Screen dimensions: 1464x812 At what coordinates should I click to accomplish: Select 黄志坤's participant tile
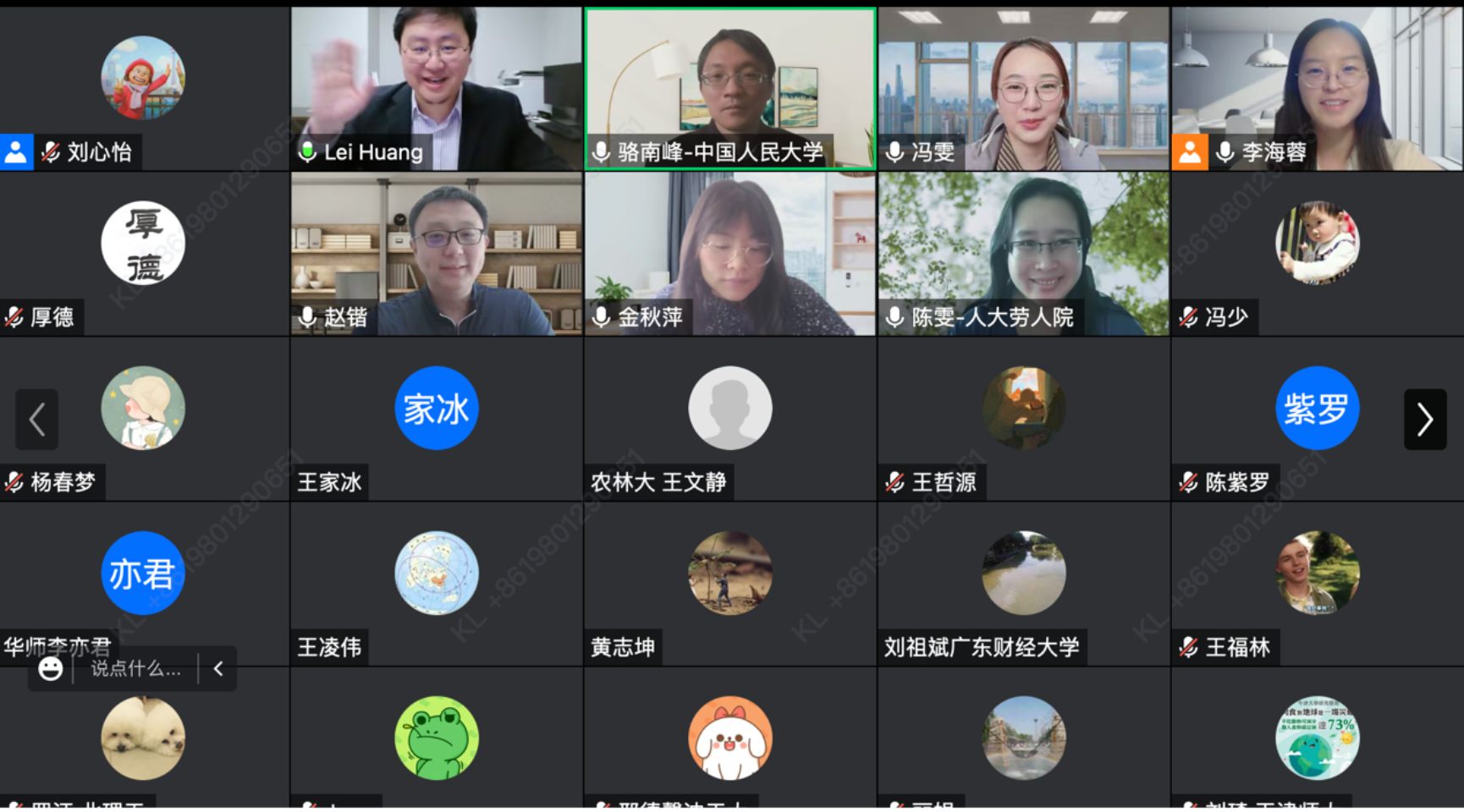[729, 584]
